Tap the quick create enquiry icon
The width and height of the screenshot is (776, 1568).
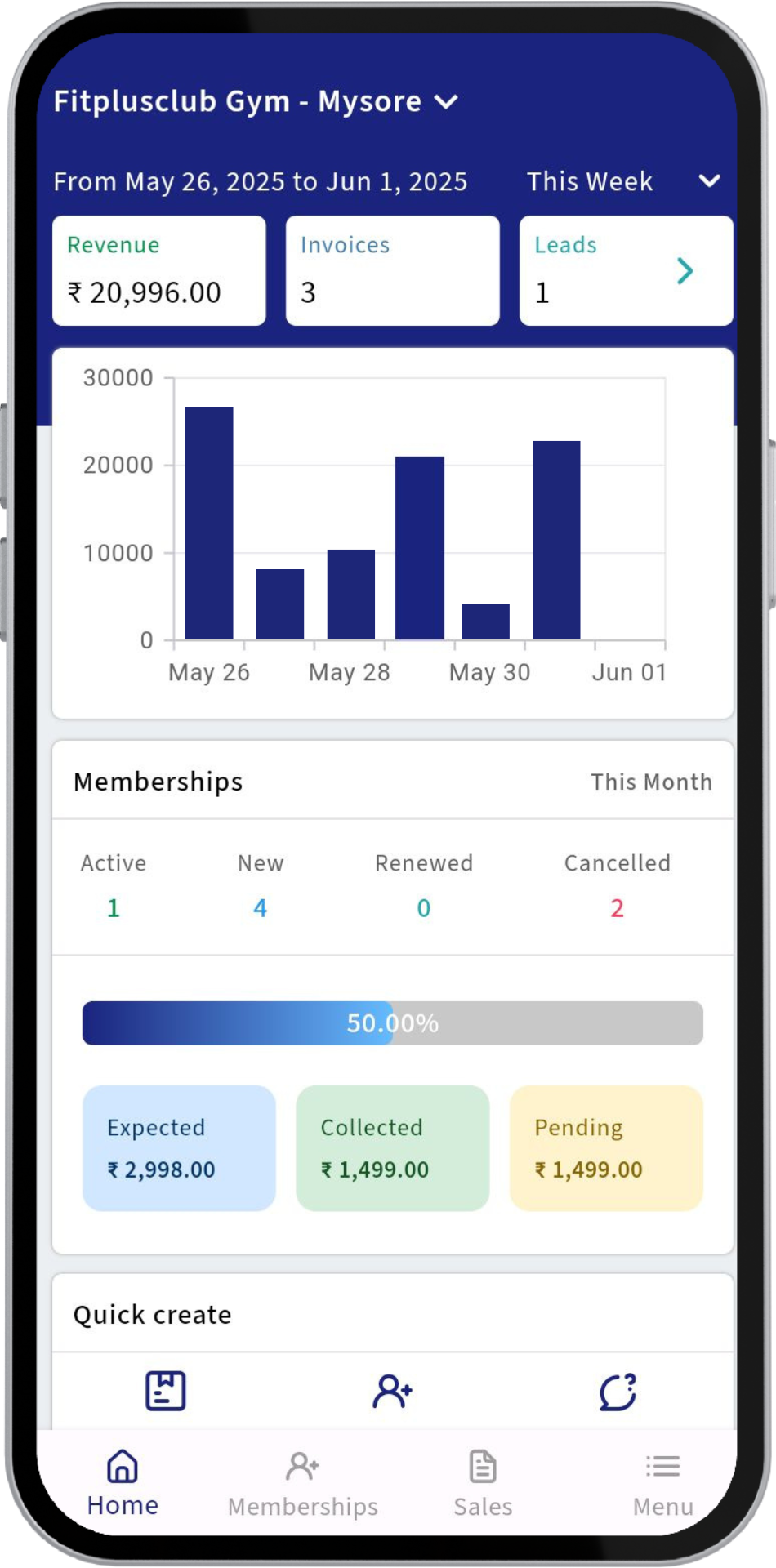(618, 1391)
